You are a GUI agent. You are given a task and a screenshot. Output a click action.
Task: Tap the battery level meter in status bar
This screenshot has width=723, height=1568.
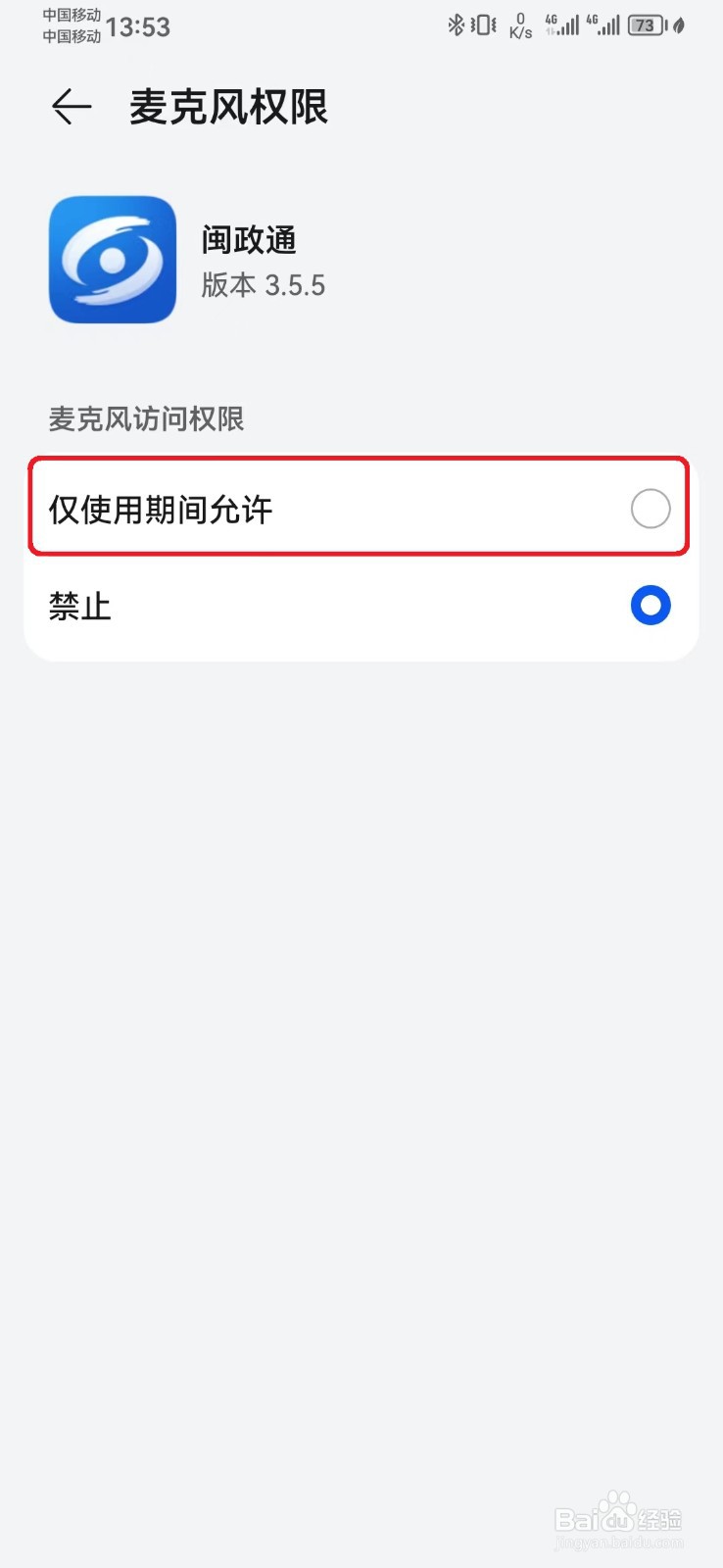pos(647,25)
